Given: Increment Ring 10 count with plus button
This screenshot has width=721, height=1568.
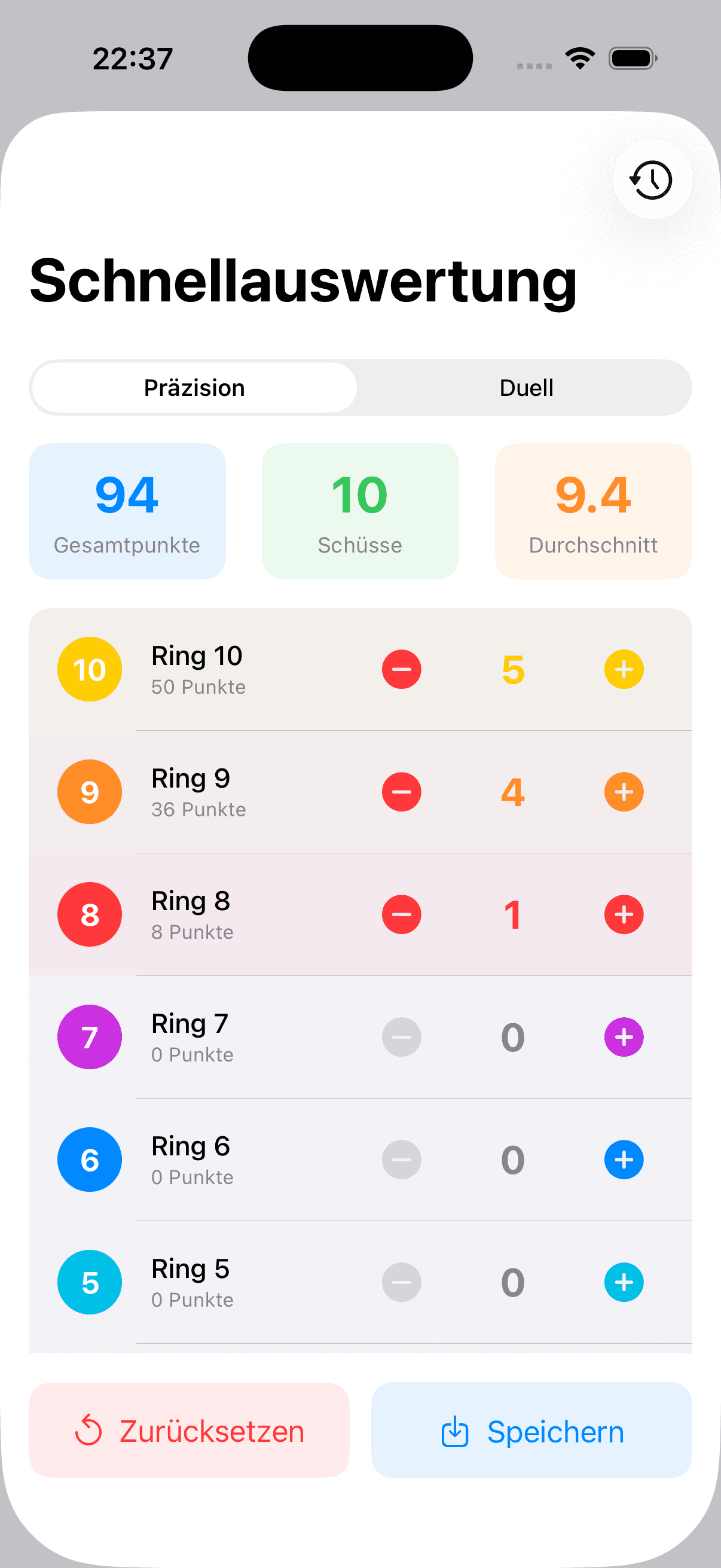Looking at the screenshot, I should [623, 670].
